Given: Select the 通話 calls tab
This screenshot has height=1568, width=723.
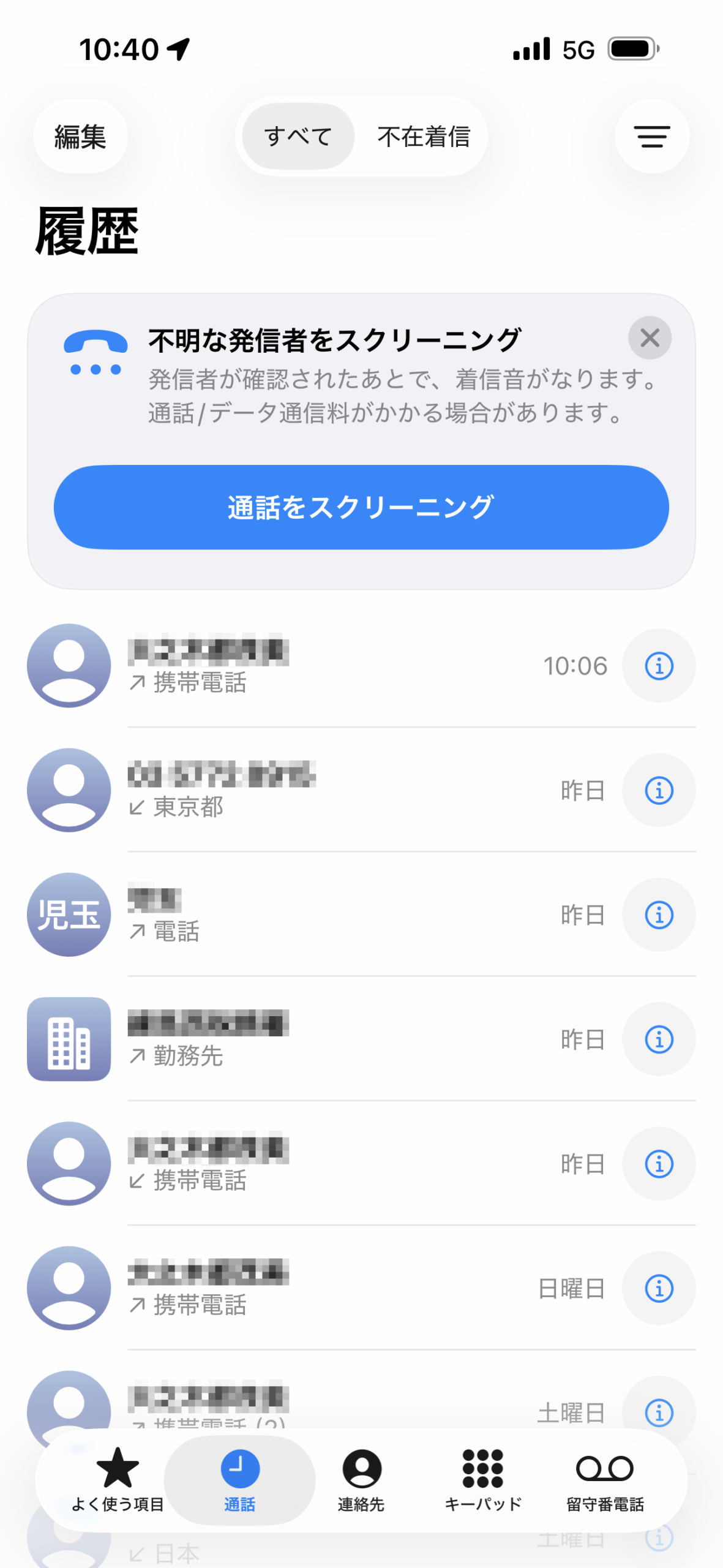Looking at the screenshot, I should (x=239, y=1479).
